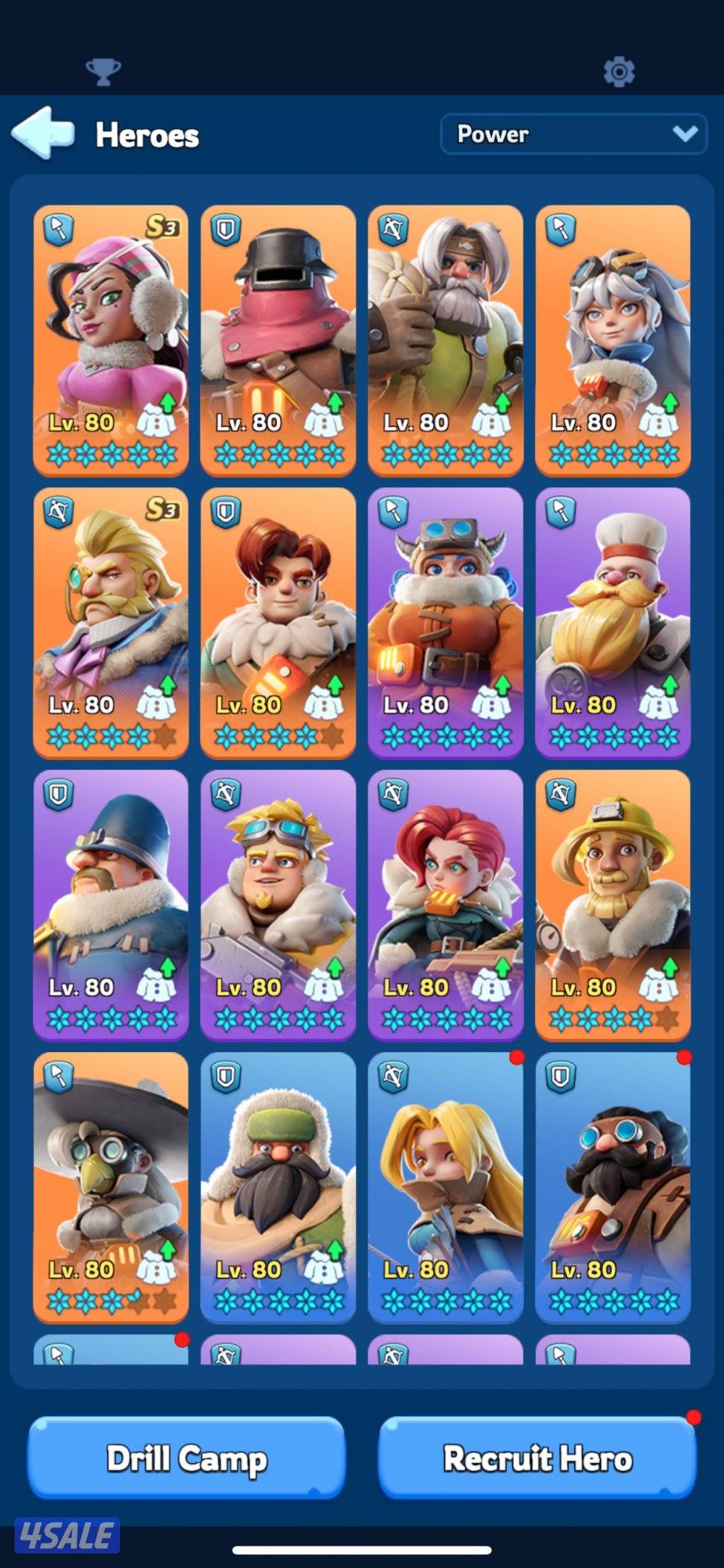Select the silver-haired girl with goggles
The height and width of the screenshot is (1568, 724).
click(613, 340)
